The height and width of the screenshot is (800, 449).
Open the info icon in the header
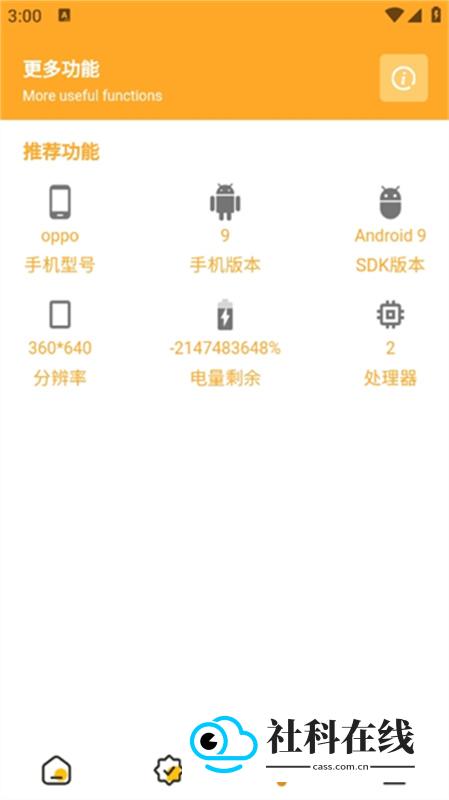404,78
